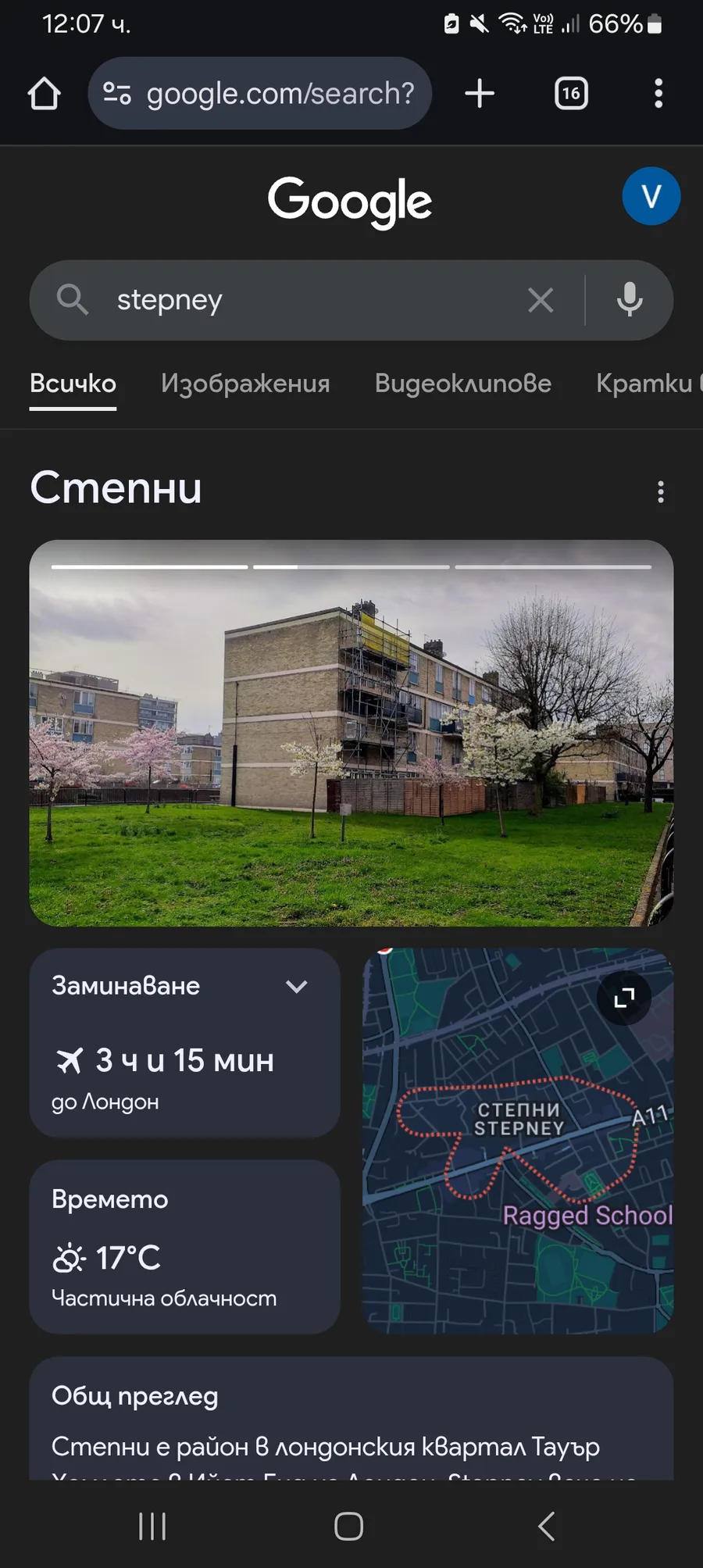Open a new browser tab

tap(480, 94)
